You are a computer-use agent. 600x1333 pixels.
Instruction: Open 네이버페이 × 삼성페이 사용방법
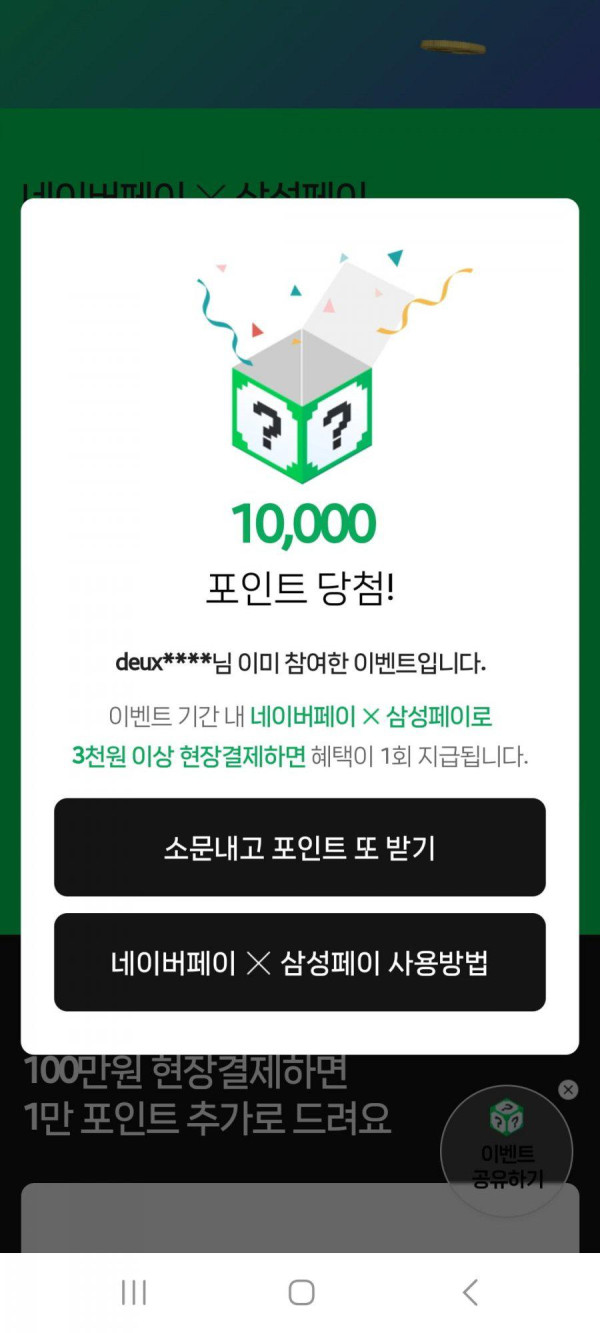pyautogui.click(x=299, y=963)
